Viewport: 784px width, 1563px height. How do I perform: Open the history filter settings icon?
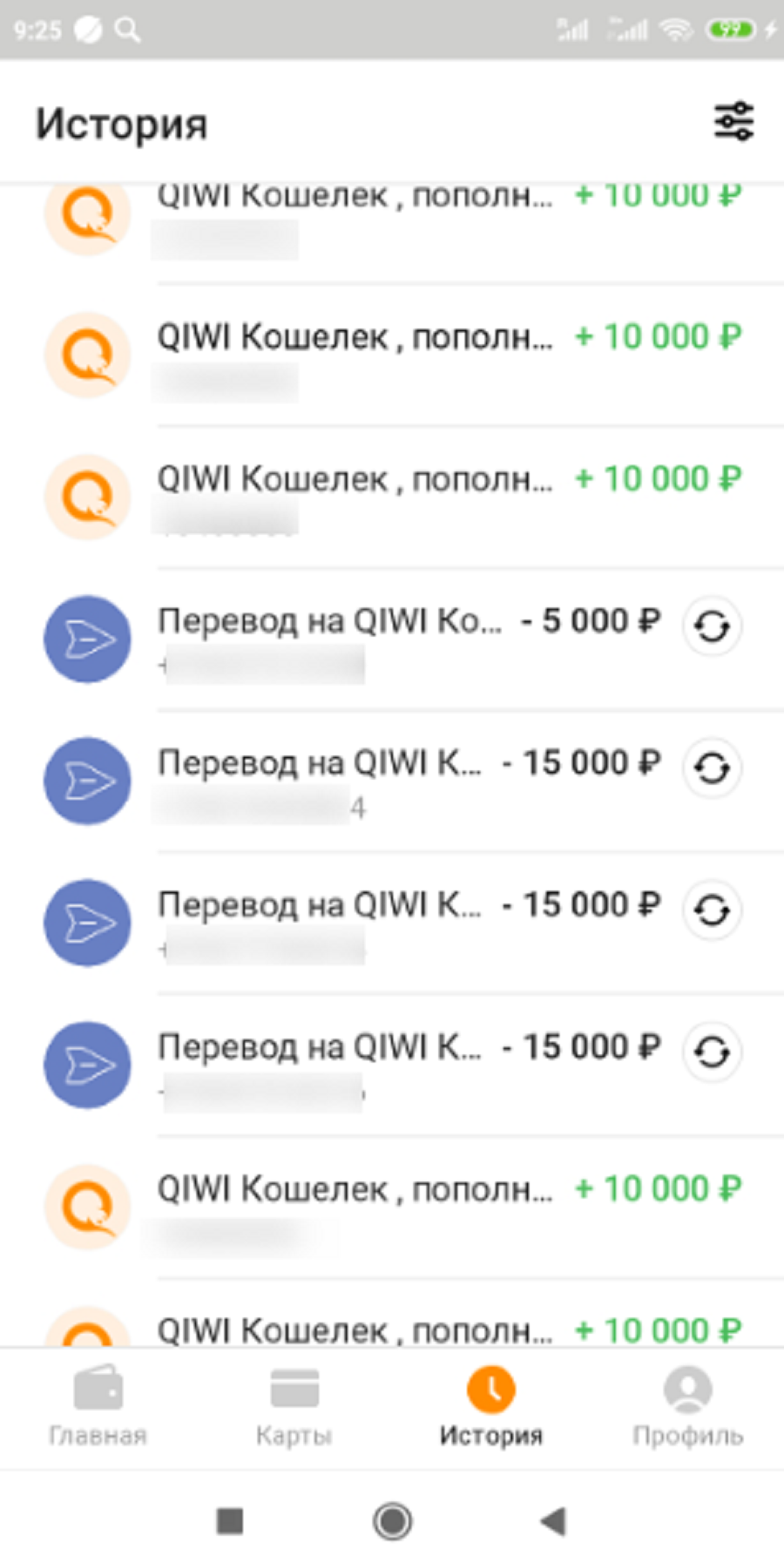pos(733,121)
